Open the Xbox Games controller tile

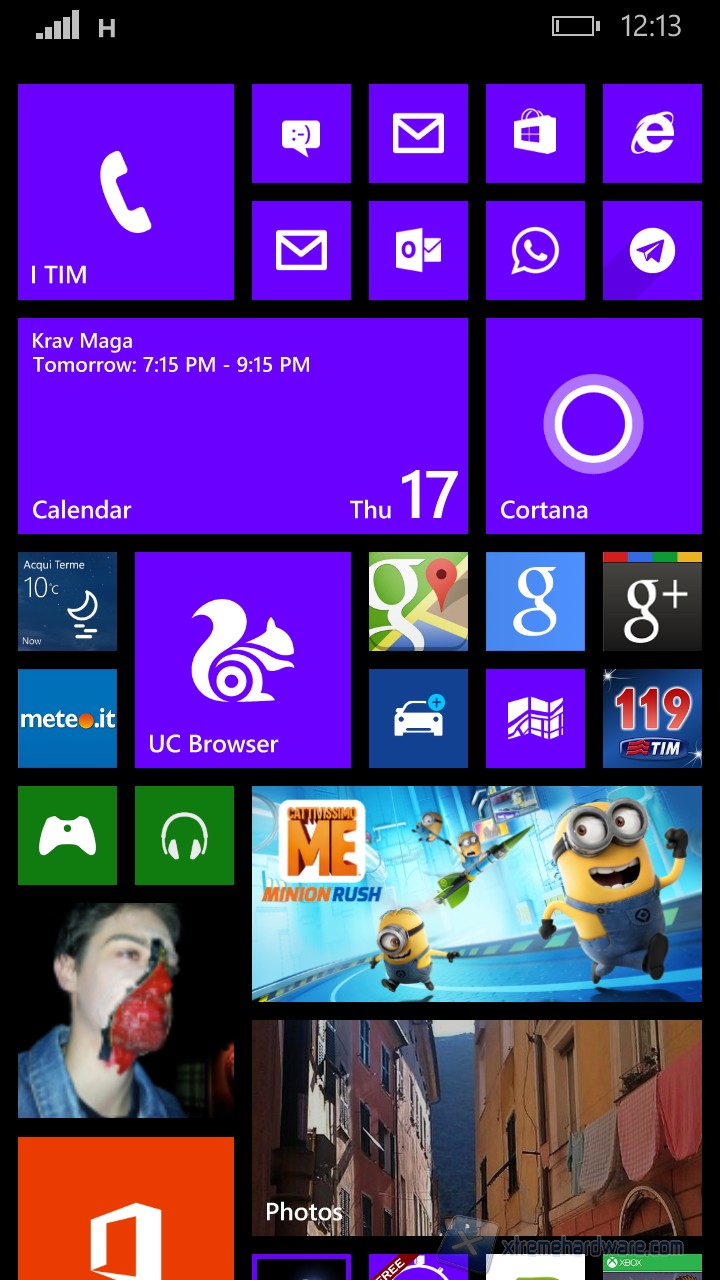[67, 835]
